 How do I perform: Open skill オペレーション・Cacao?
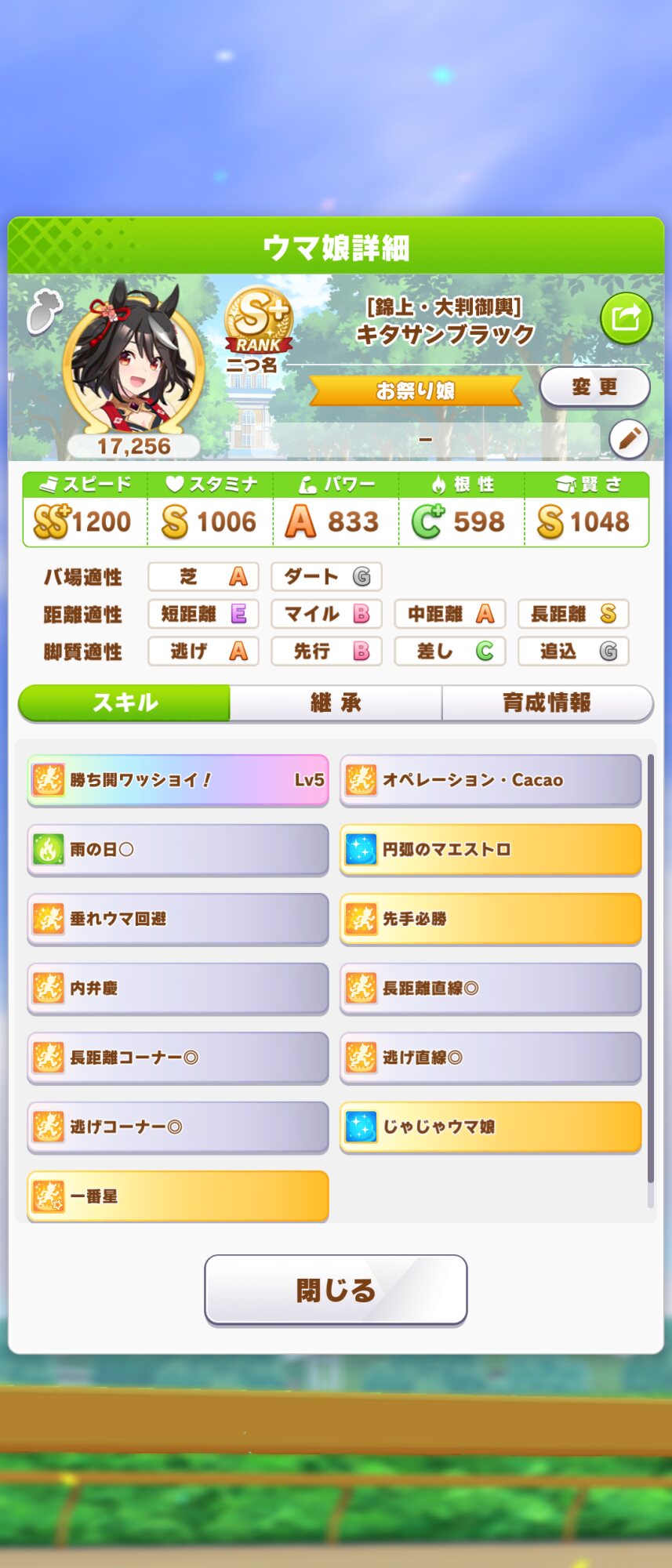(490, 780)
